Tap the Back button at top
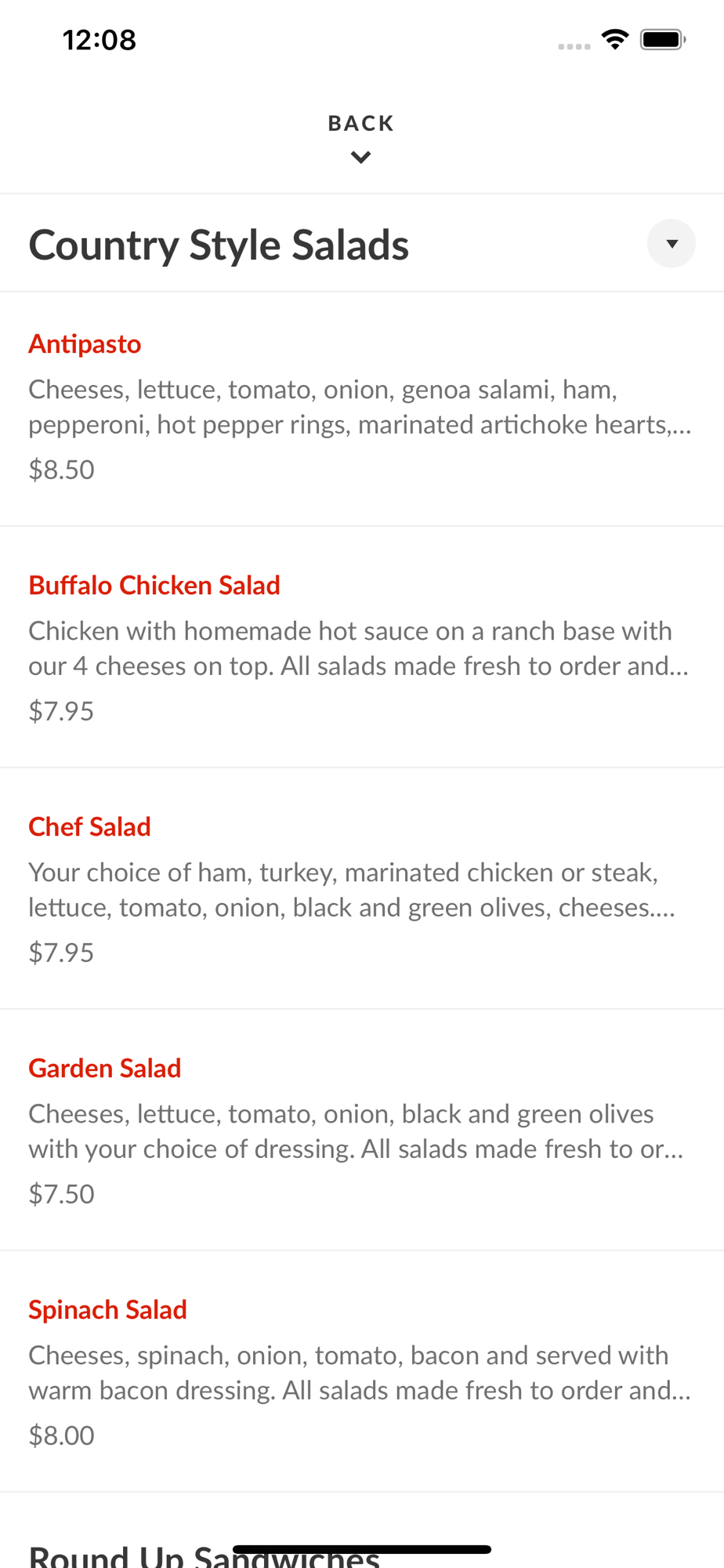 (x=361, y=138)
